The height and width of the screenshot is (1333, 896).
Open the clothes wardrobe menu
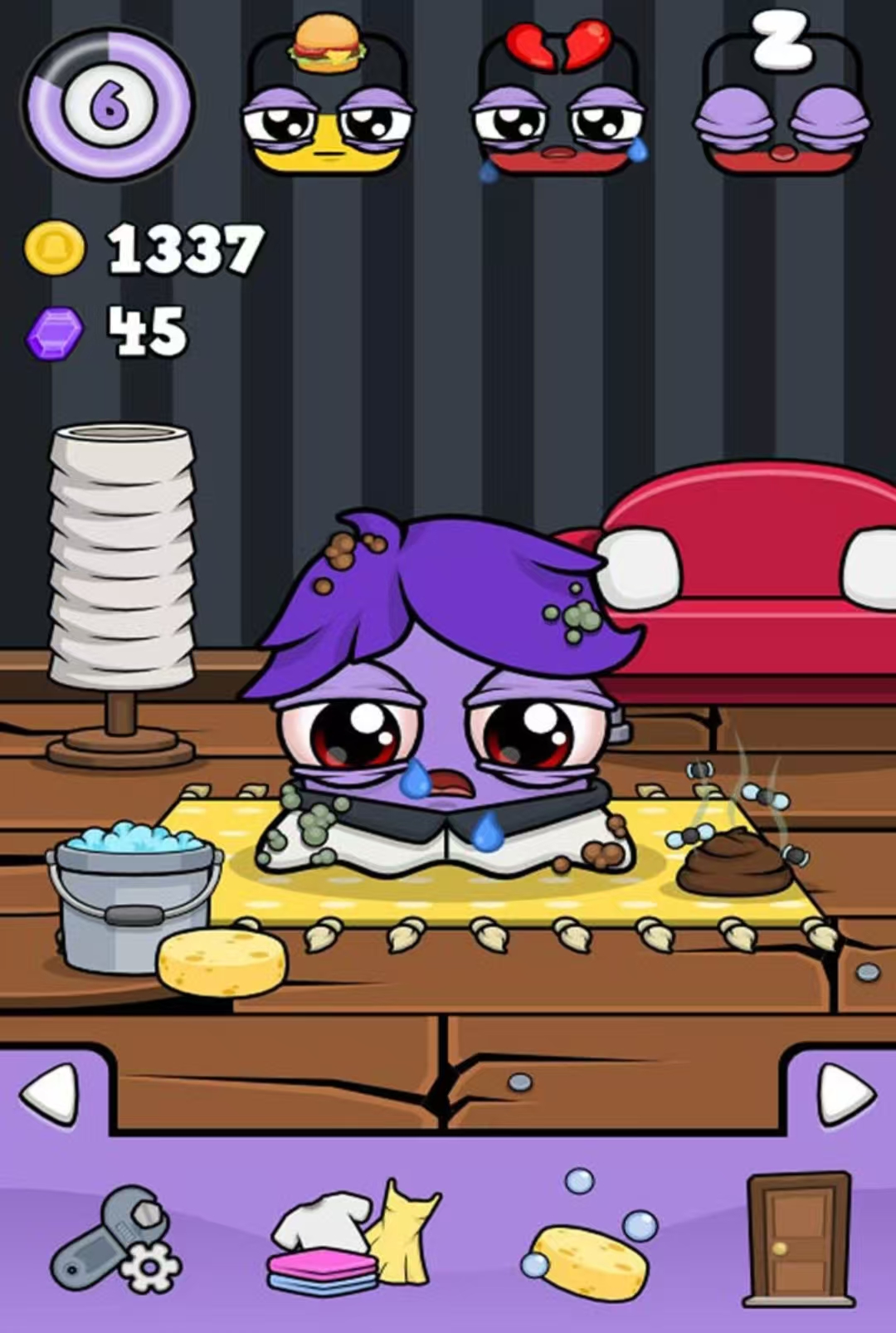[x=354, y=1238]
